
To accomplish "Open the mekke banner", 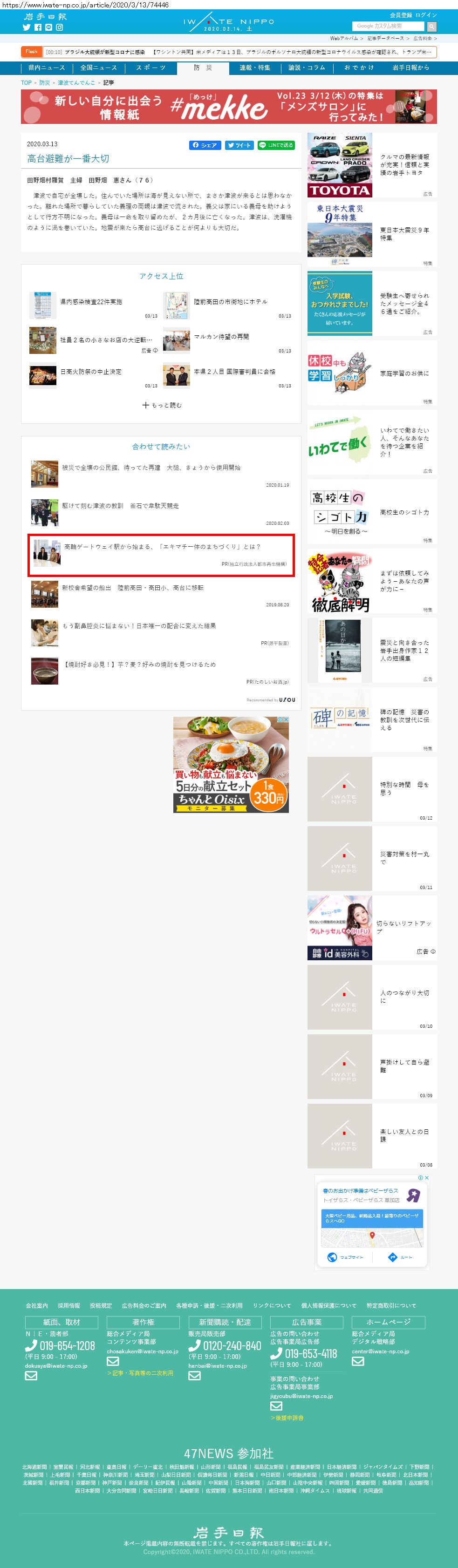I will pos(228,107).
